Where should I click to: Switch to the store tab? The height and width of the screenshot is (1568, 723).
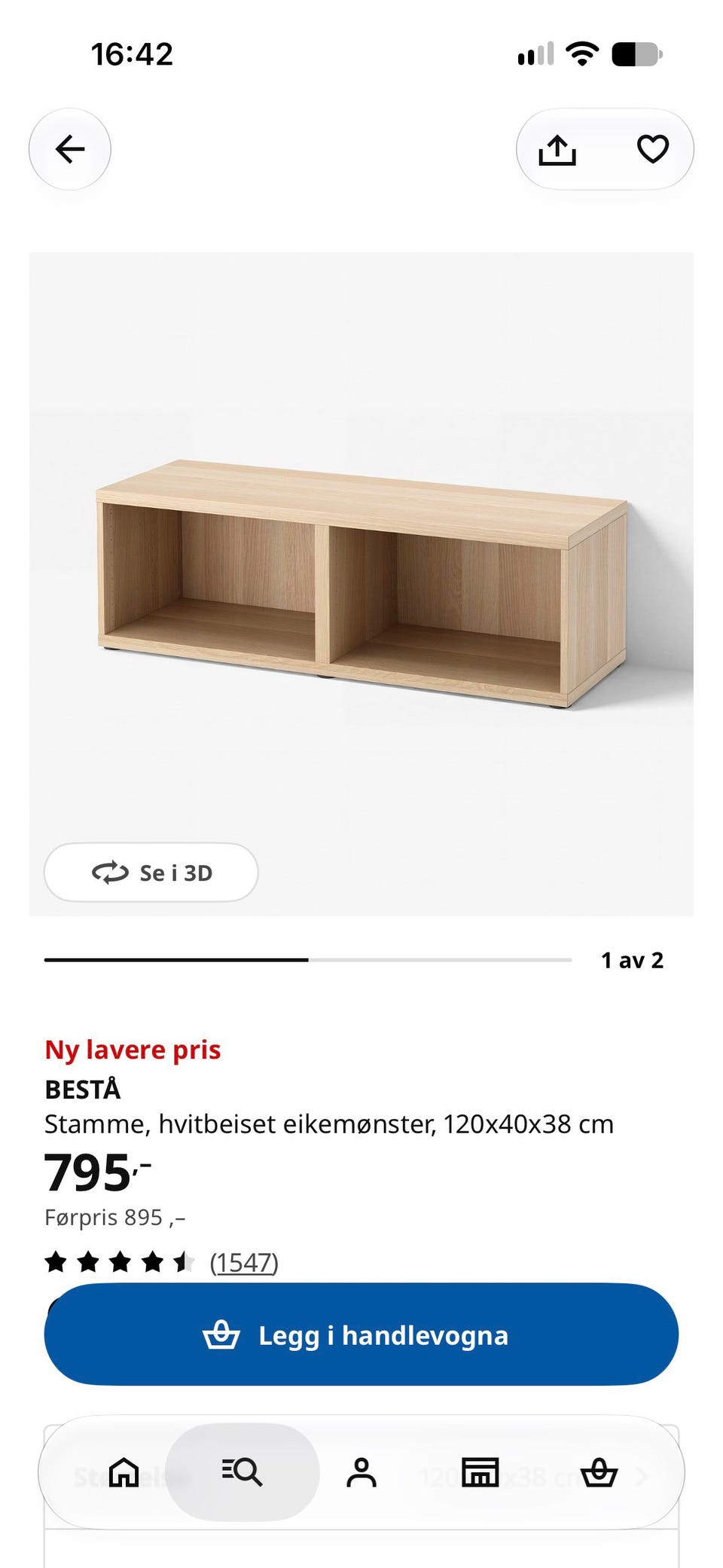(x=480, y=1472)
